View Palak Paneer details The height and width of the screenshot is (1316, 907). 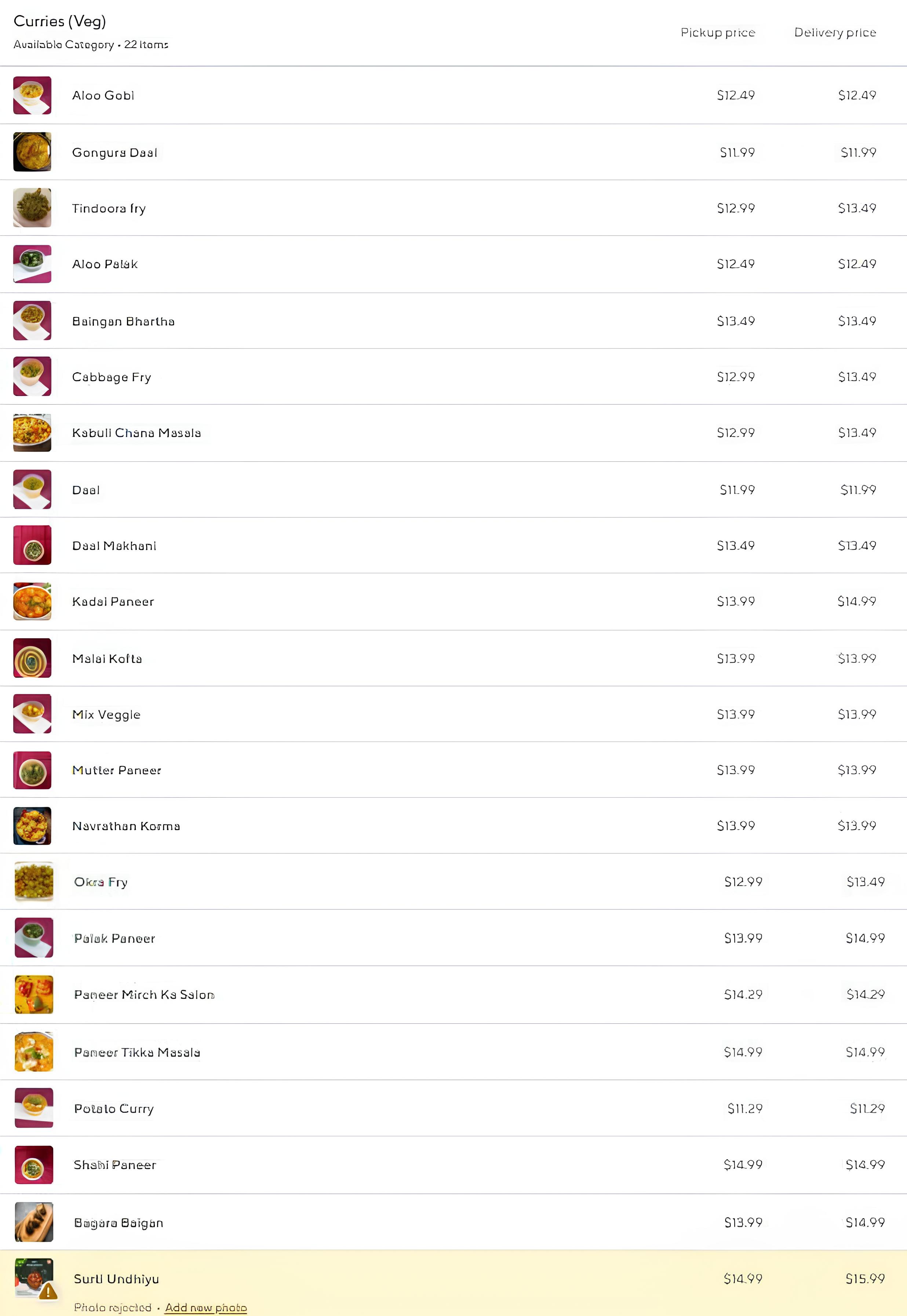pyautogui.click(x=115, y=939)
